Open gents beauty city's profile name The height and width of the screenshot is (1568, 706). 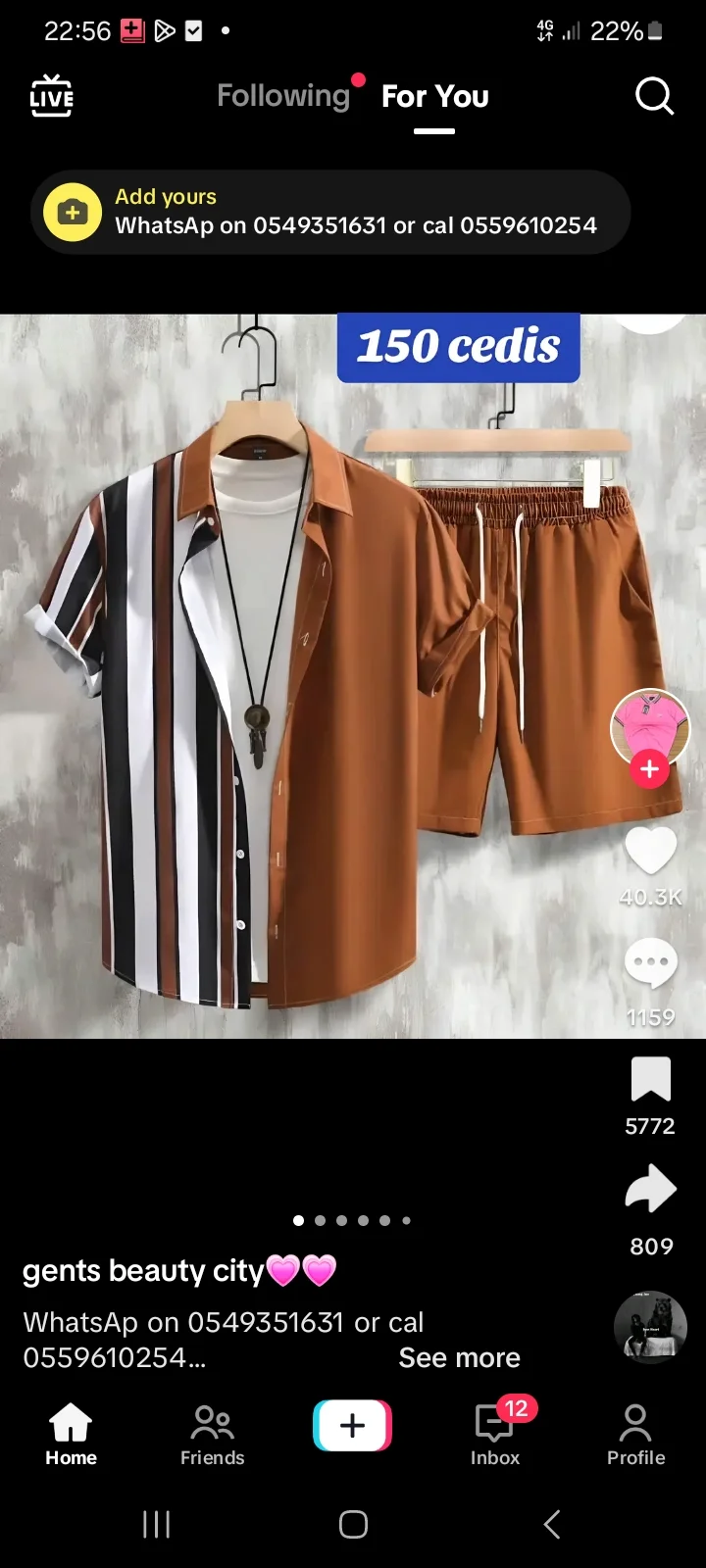(143, 1271)
